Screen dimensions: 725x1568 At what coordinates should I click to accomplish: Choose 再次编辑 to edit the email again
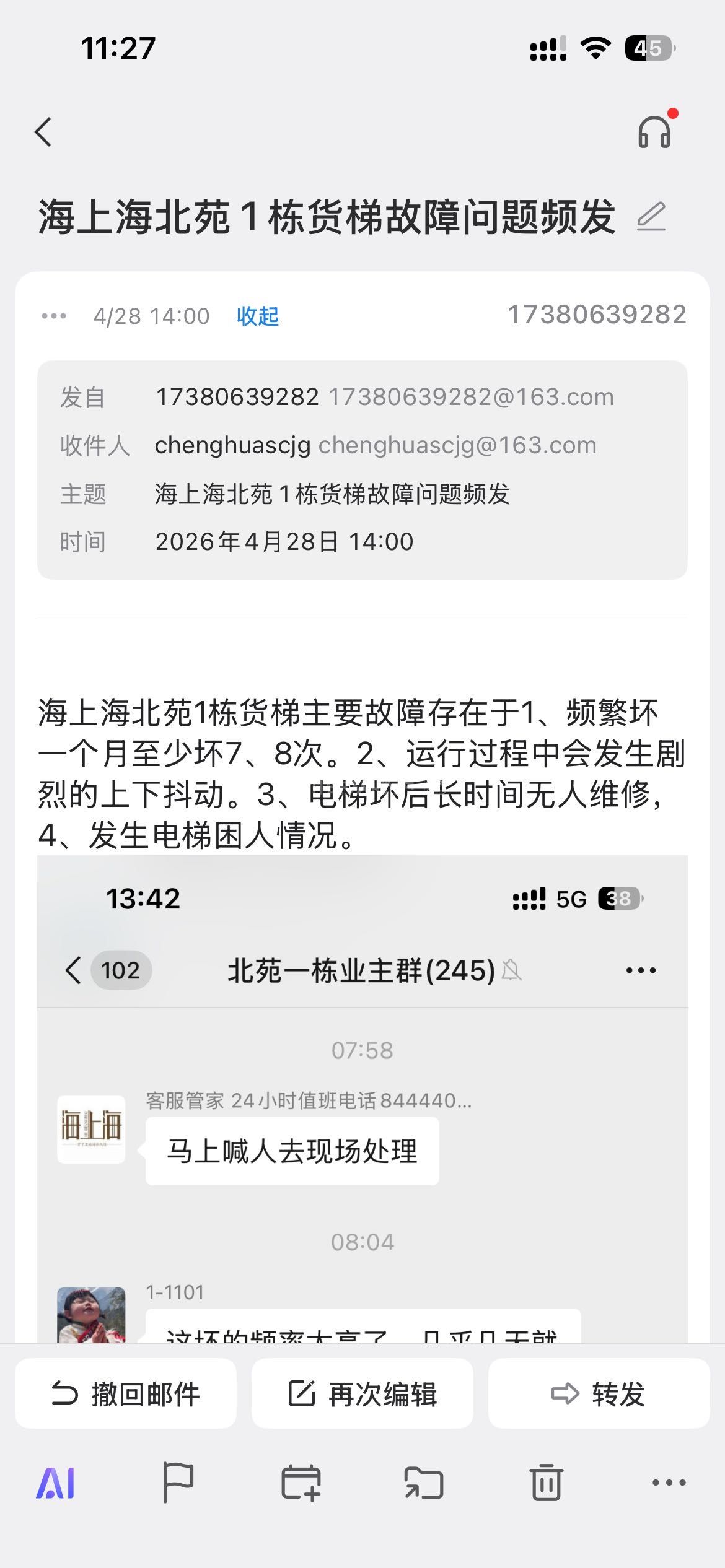(362, 1394)
